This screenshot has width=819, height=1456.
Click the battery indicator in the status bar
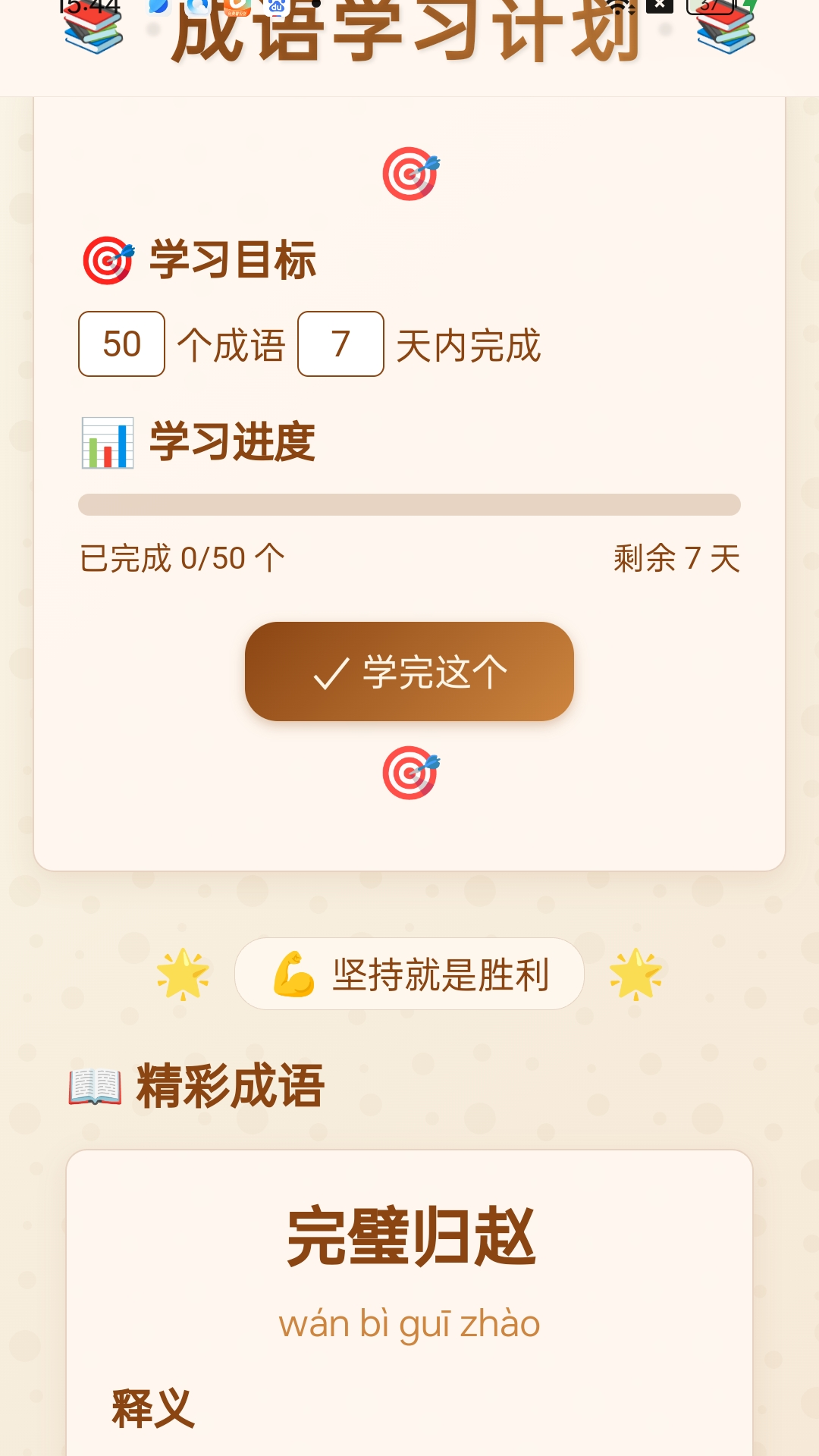pyautogui.click(x=711, y=8)
